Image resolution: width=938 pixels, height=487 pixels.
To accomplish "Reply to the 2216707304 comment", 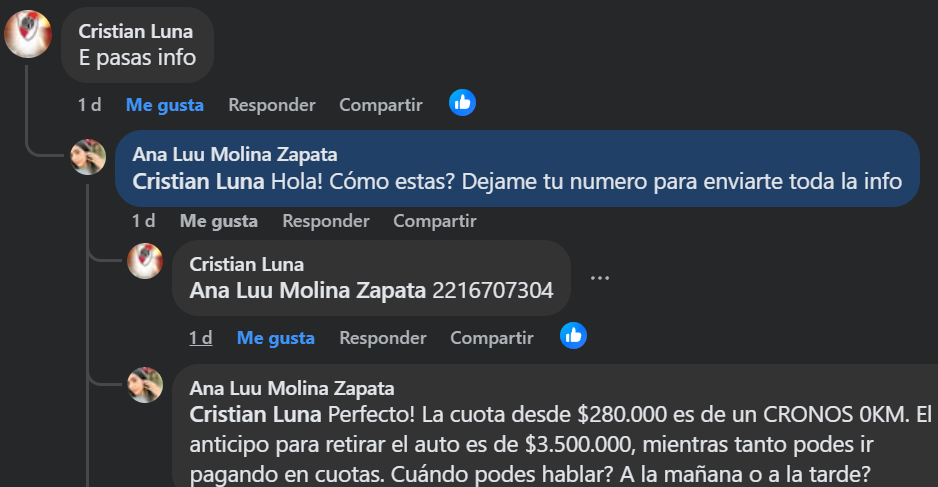I will tap(382, 337).
